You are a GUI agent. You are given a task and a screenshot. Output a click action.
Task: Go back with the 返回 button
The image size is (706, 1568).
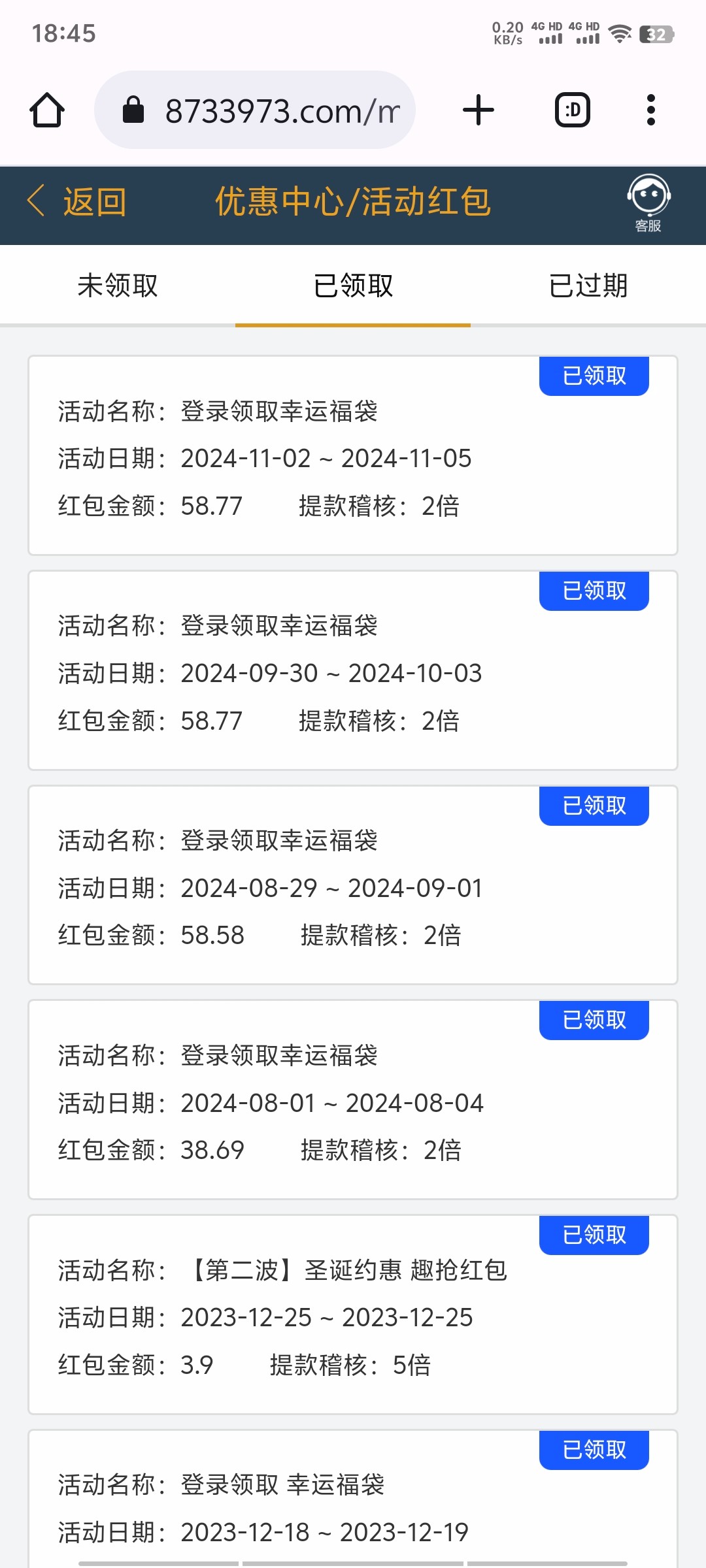pos(76,201)
